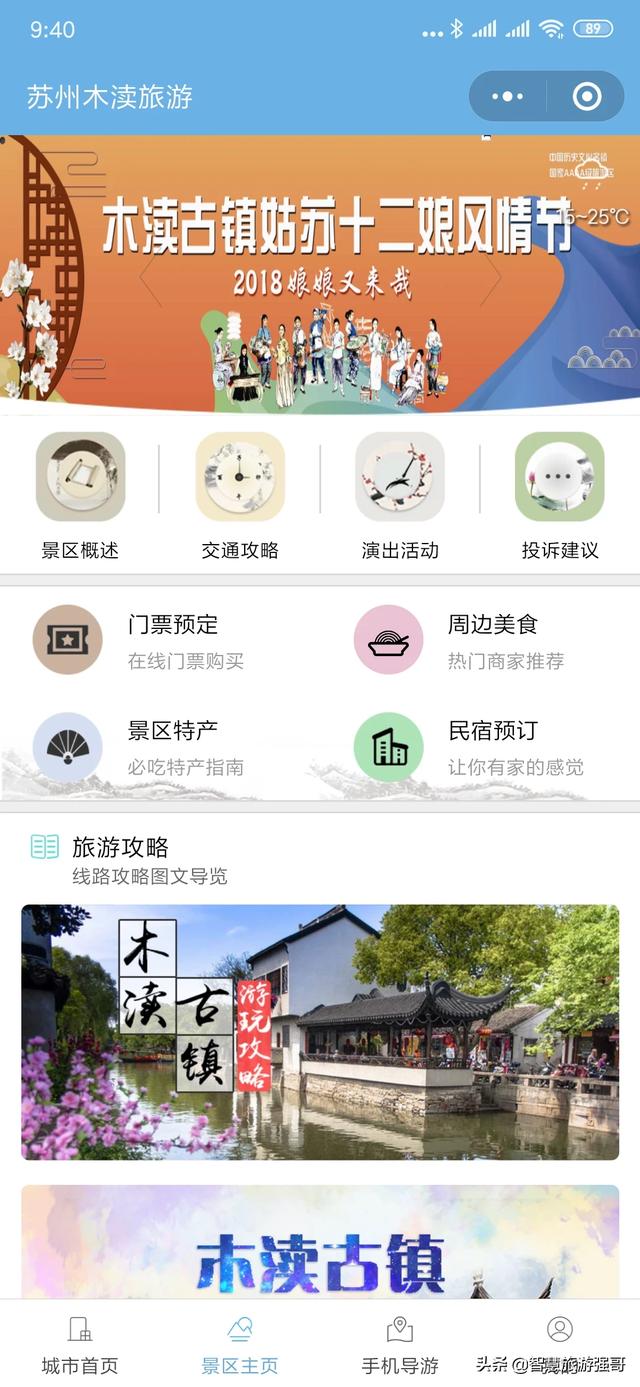This screenshot has width=640, height=1387.
Task: Switch to the 手机导游 tab
Action: (x=400, y=1343)
